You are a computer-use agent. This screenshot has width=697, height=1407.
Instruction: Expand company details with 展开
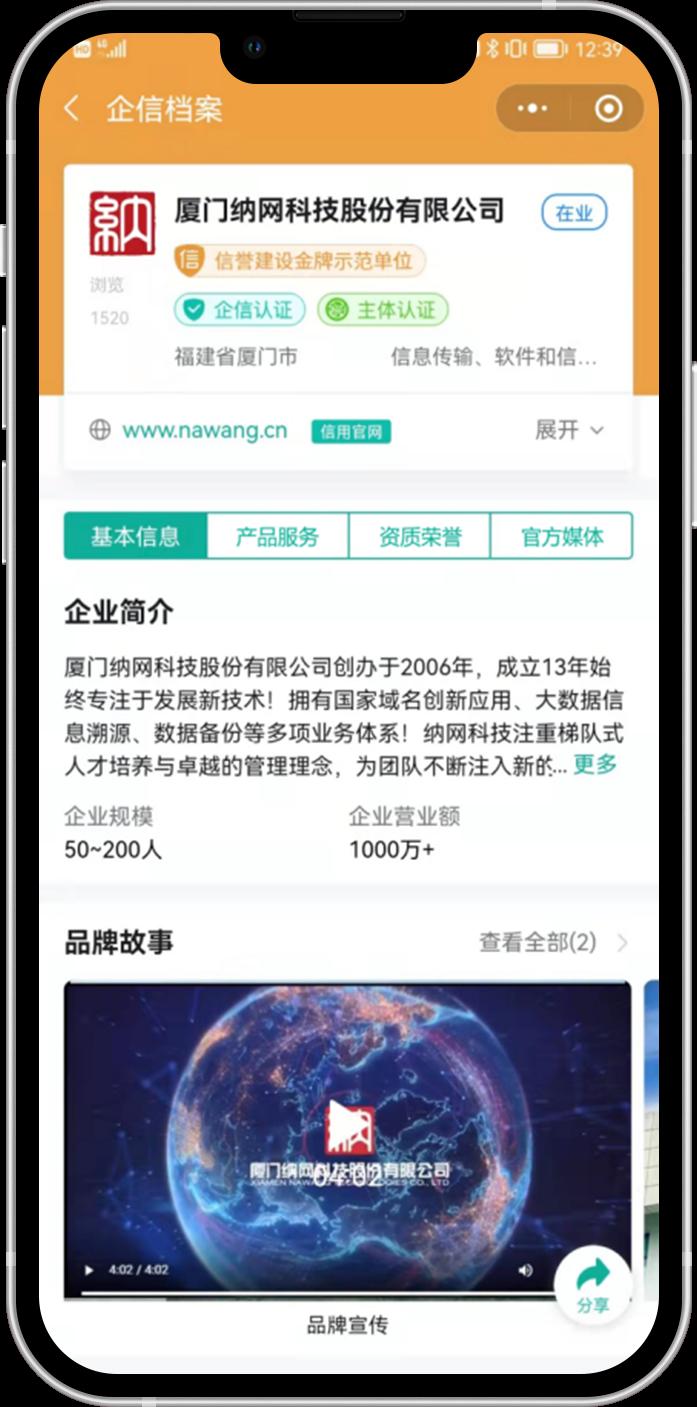569,430
